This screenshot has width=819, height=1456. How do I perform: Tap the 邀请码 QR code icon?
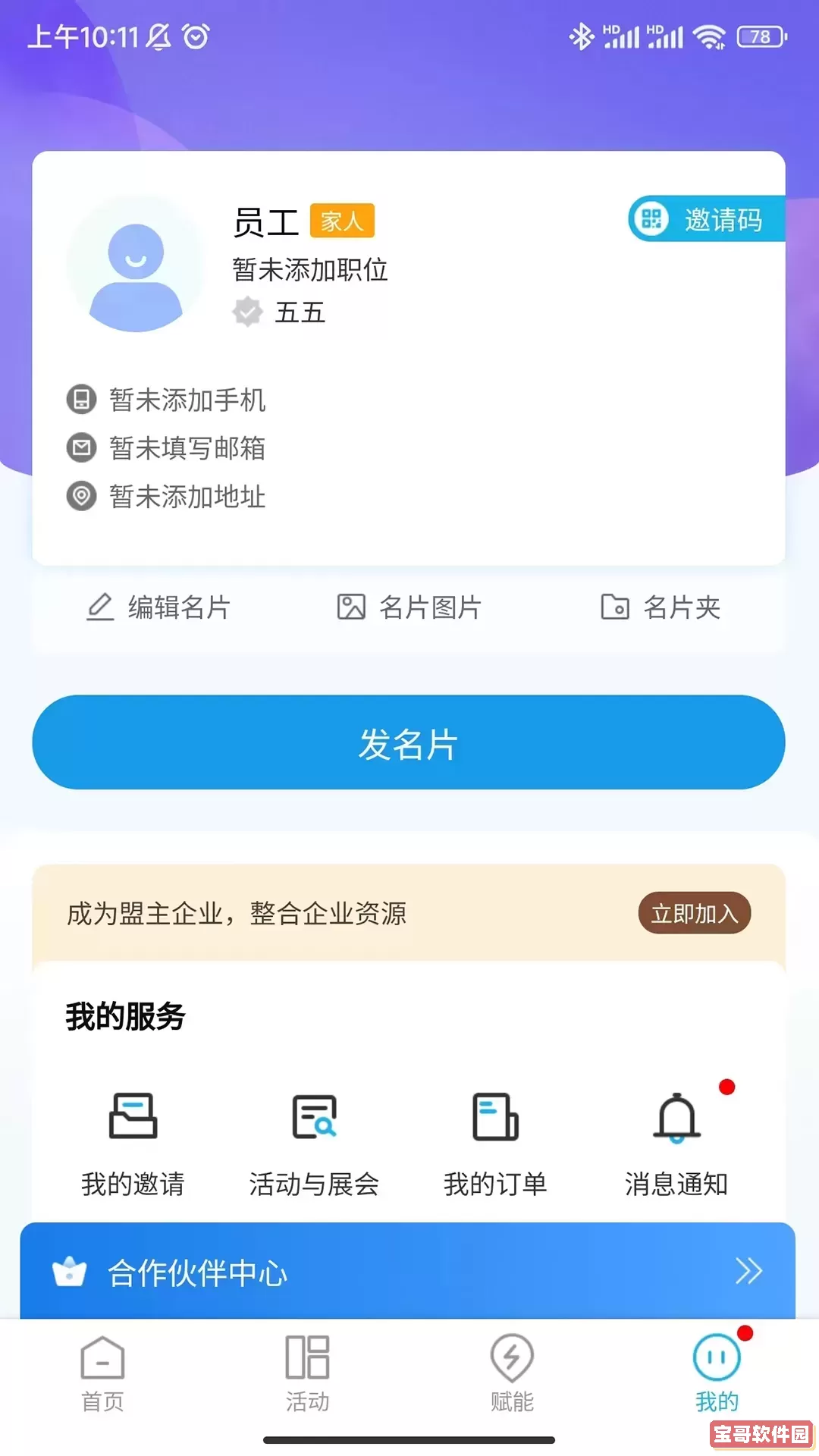pos(652,219)
